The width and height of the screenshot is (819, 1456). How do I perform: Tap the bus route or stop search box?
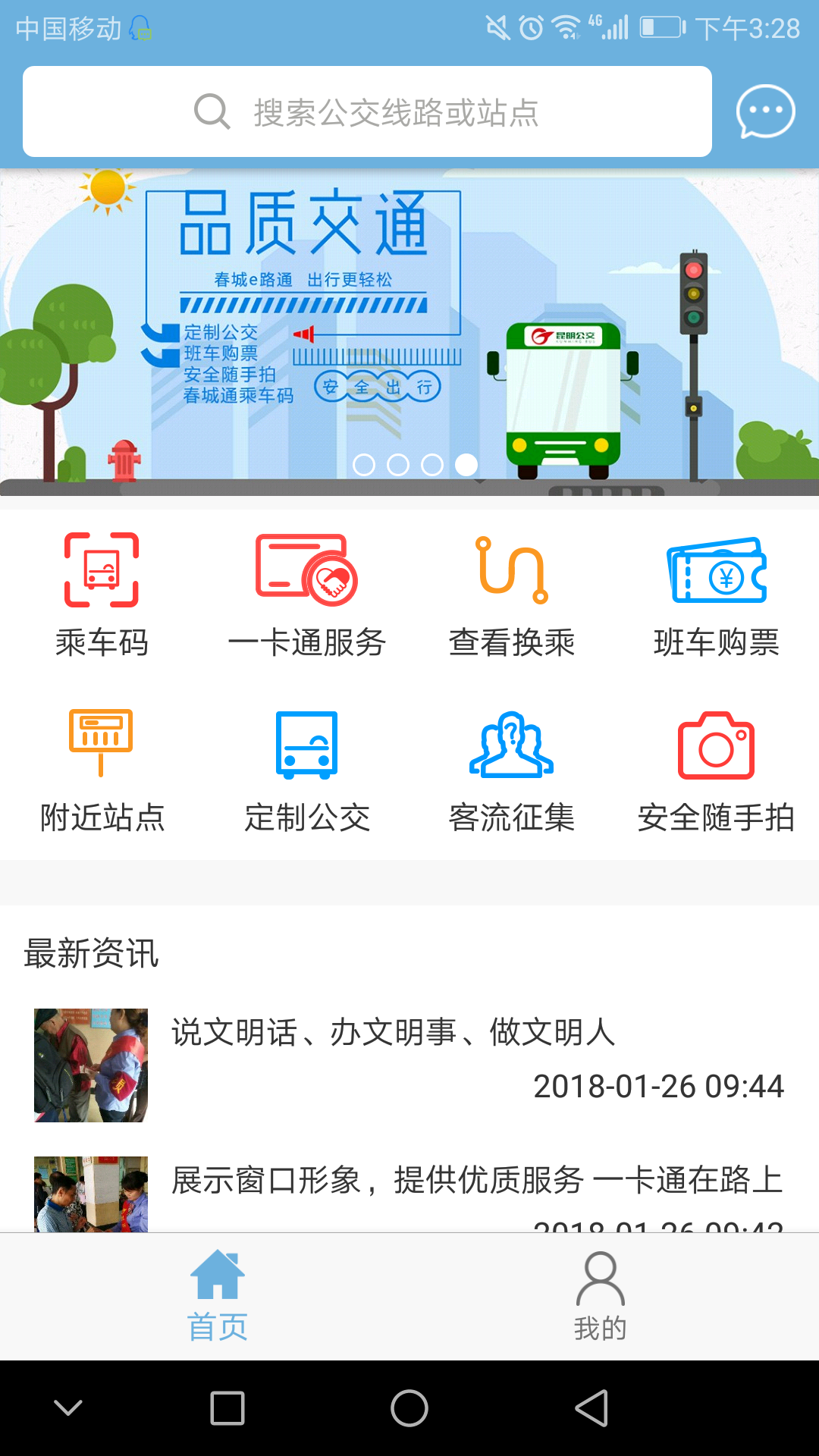pos(367,111)
